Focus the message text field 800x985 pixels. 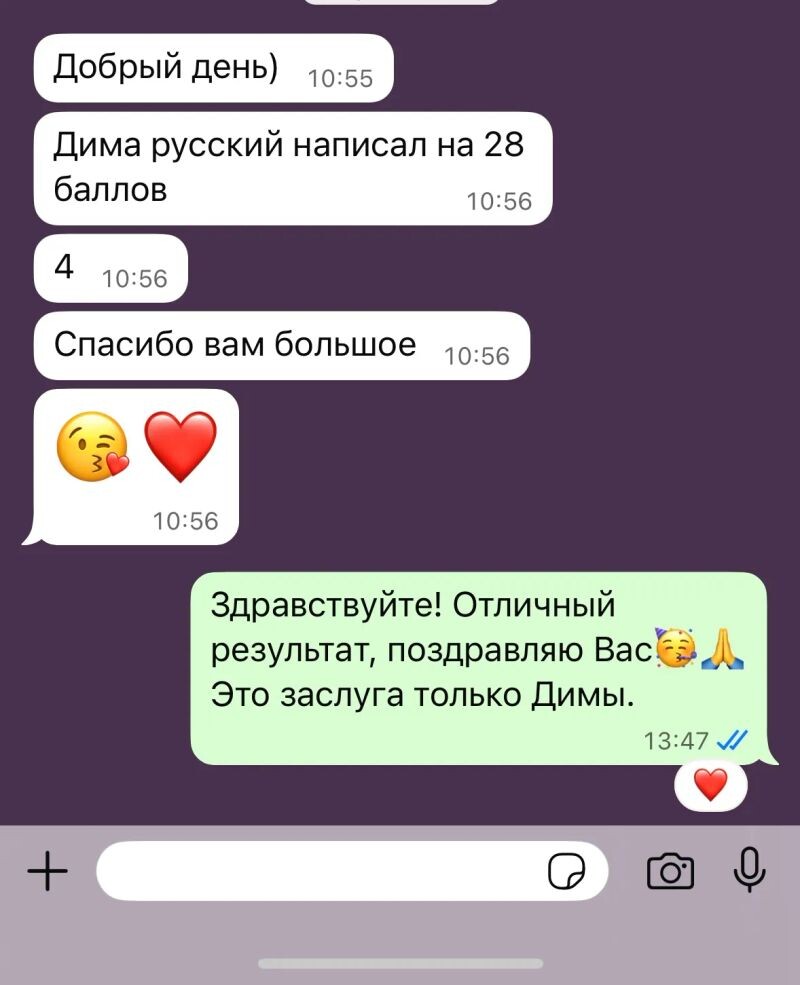320,871
